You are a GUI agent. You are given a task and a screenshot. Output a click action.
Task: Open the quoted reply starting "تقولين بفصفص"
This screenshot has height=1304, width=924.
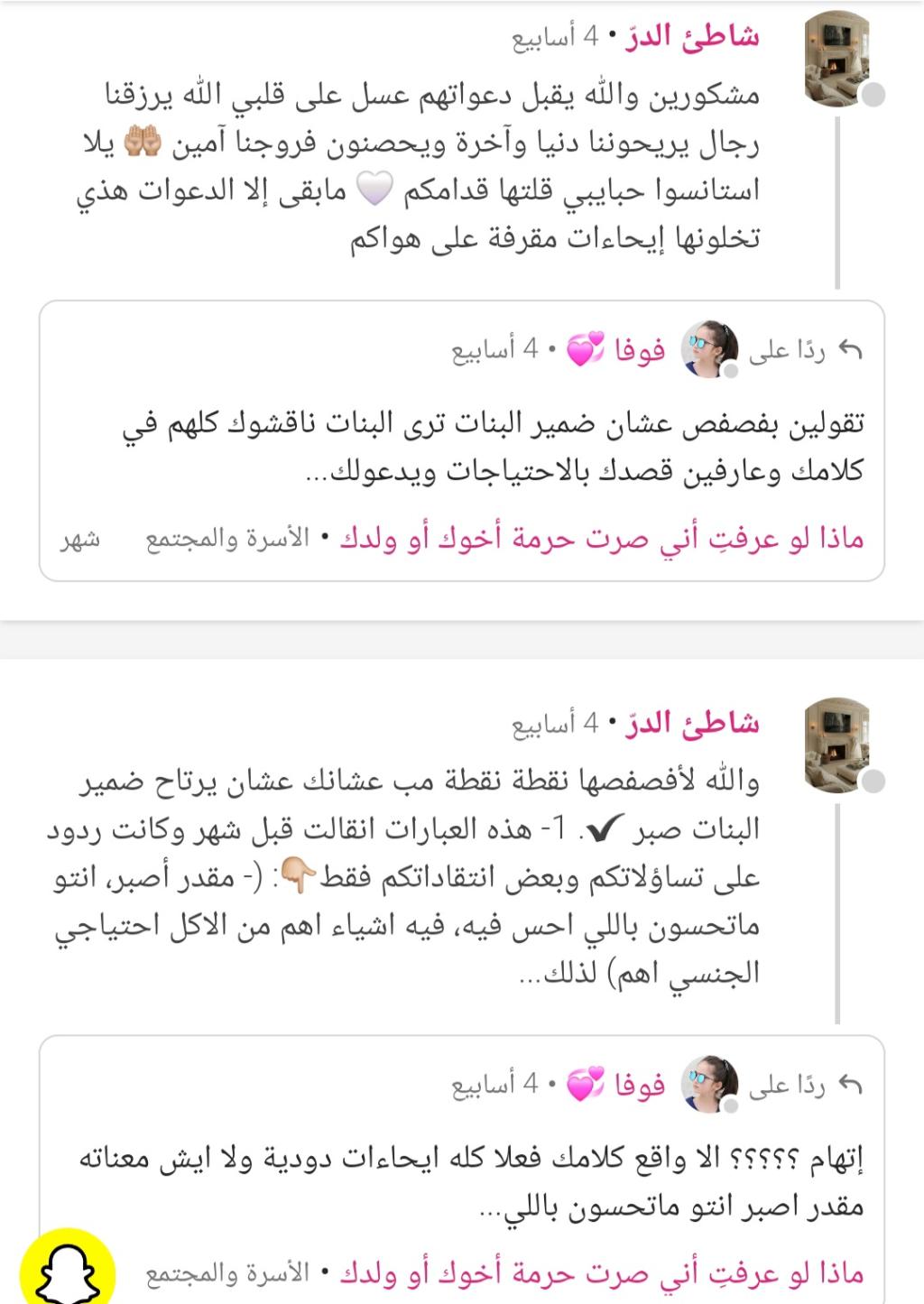[x=492, y=447]
